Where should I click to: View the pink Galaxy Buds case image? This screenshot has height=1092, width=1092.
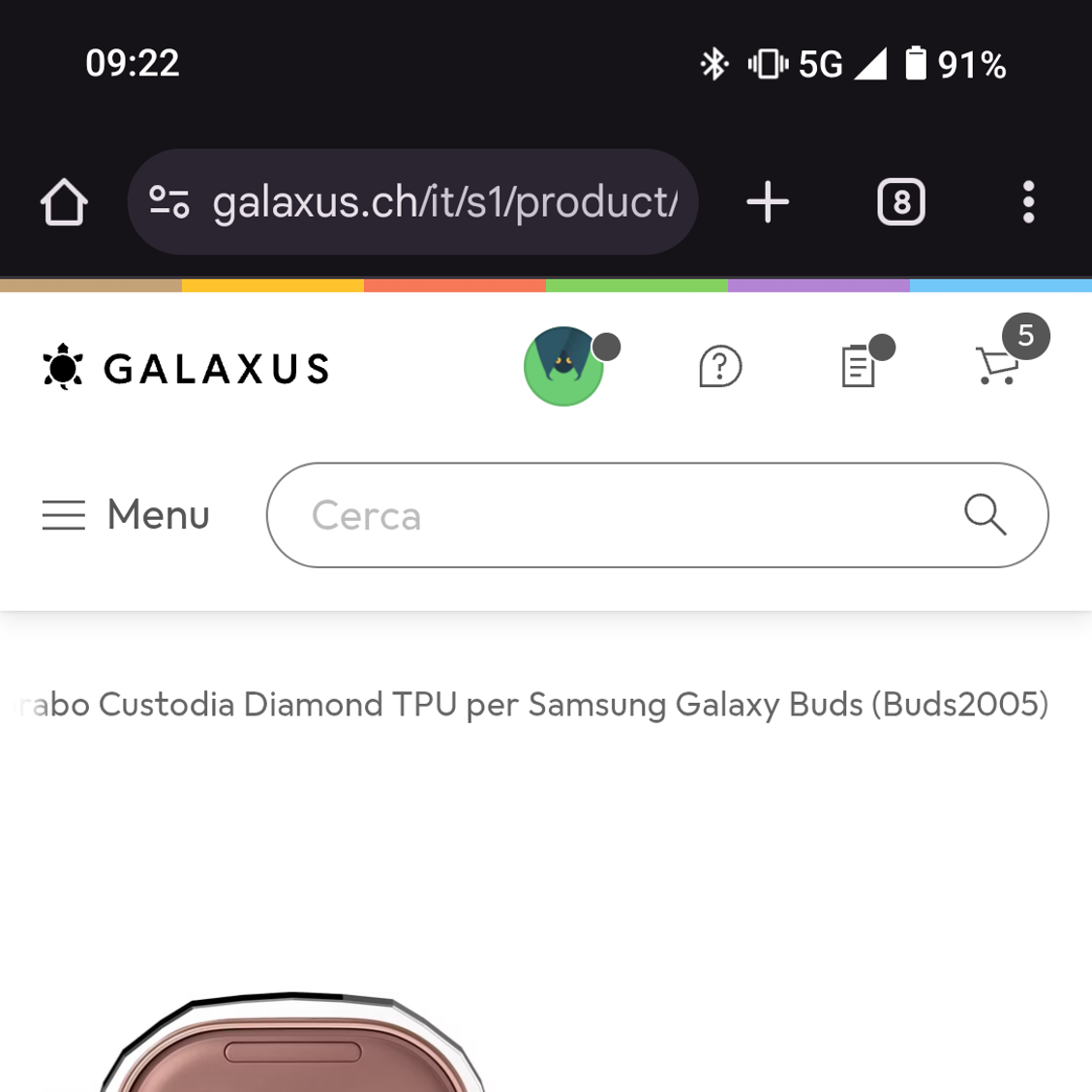pyautogui.click(x=292, y=1047)
